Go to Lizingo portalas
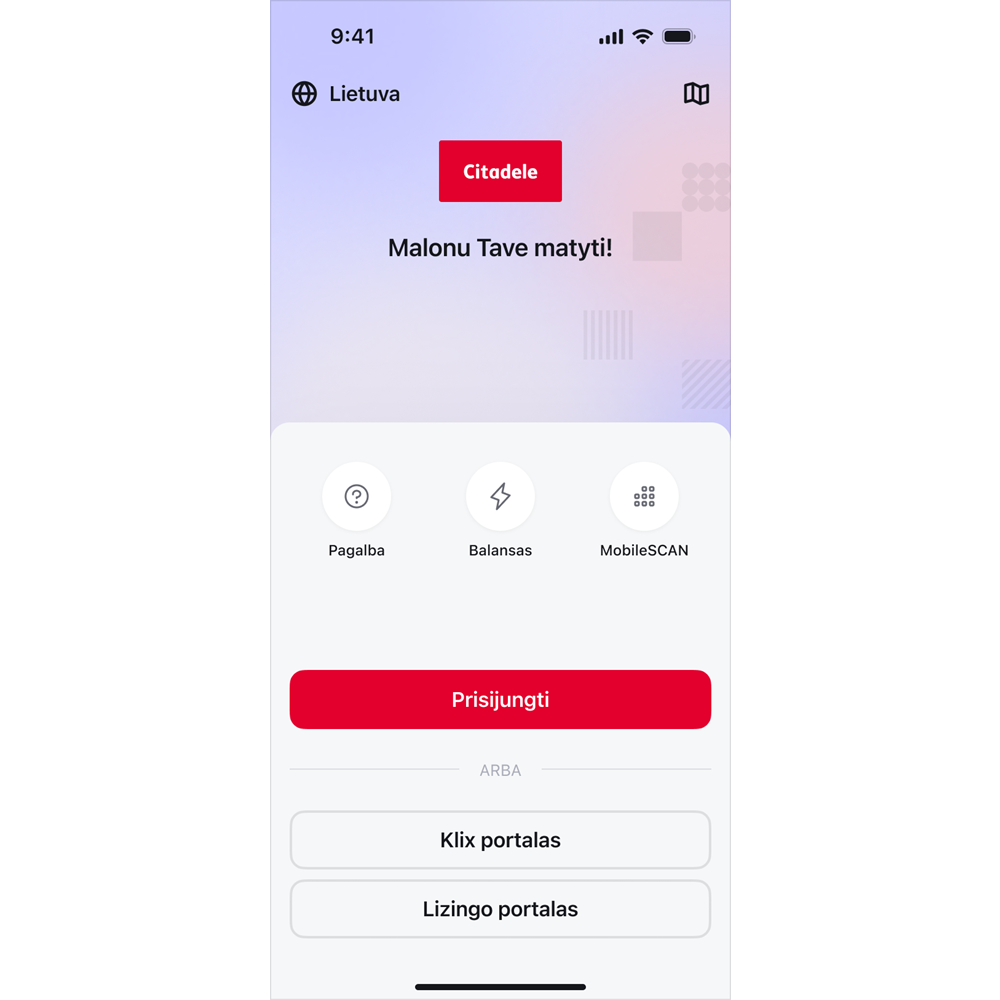 (x=500, y=909)
